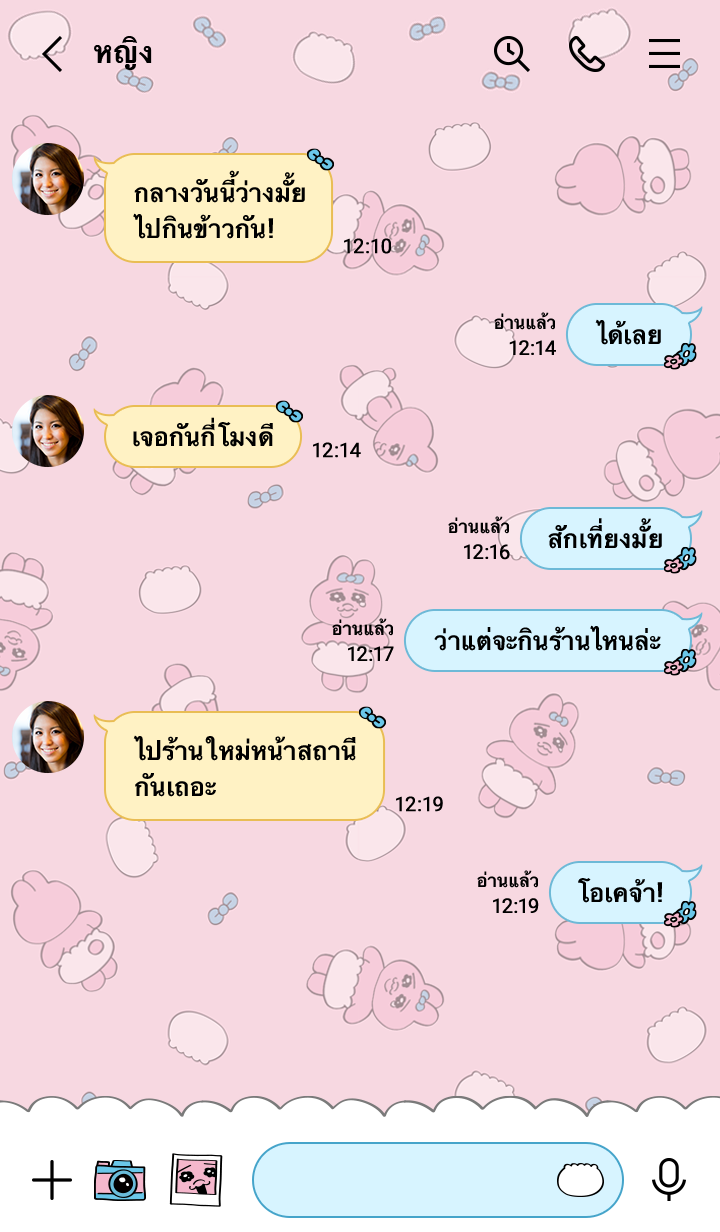Focus the message input field

(400, 1180)
